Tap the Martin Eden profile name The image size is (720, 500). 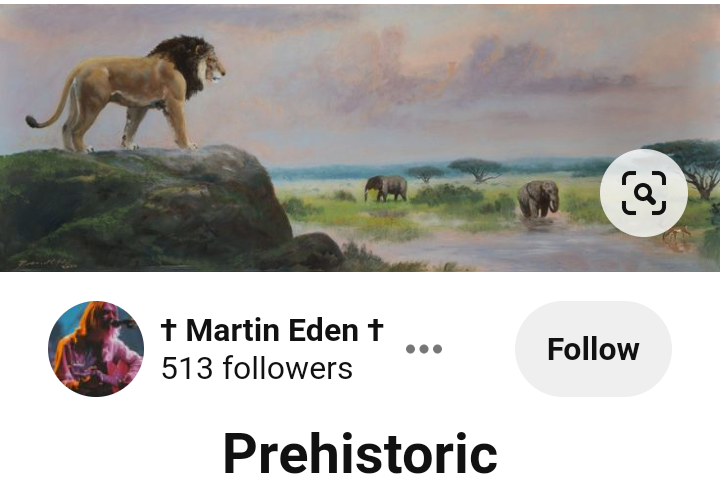(x=272, y=330)
